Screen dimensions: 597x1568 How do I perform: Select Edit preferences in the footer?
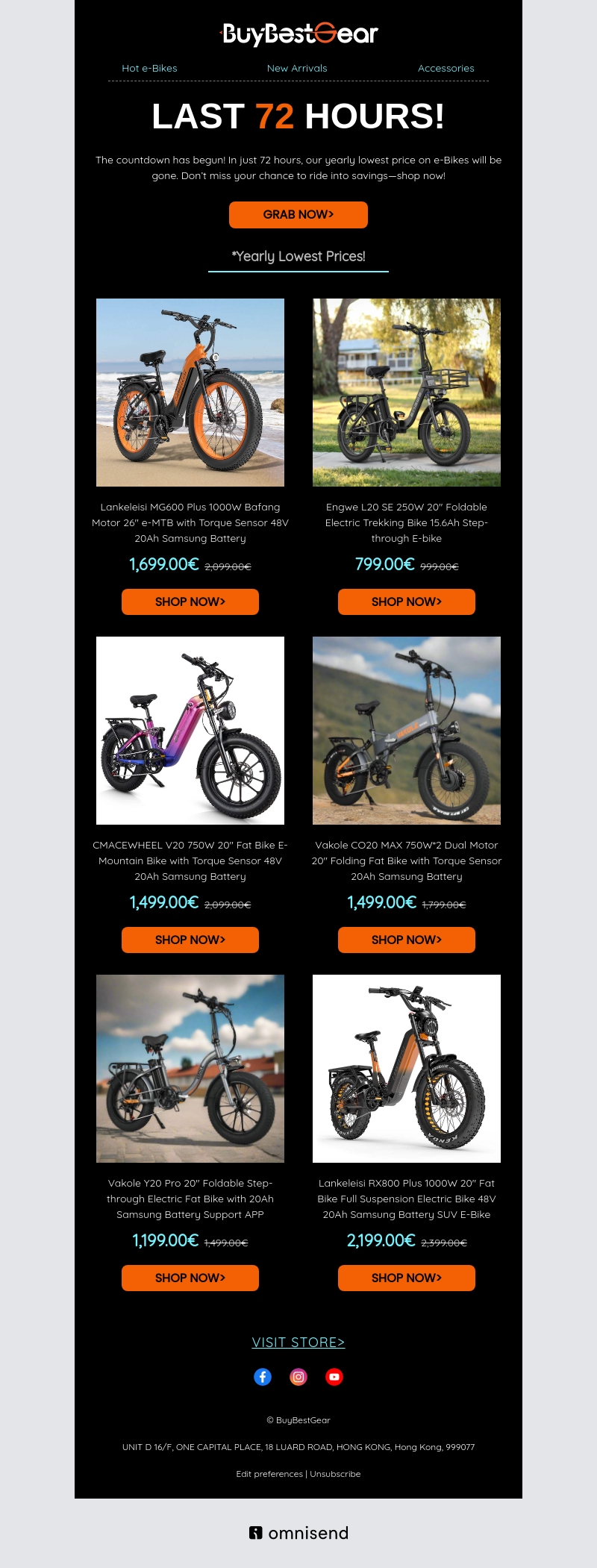(x=269, y=1474)
